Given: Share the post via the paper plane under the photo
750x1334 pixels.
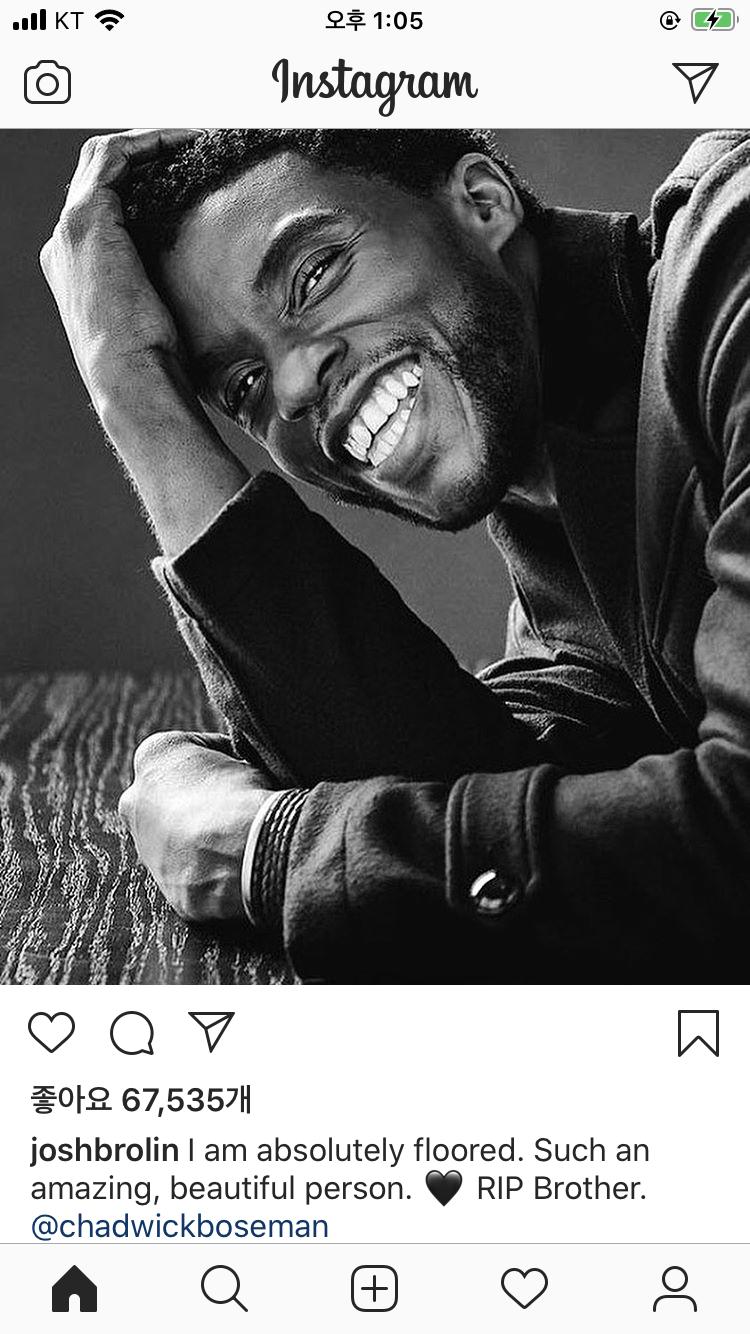Looking at the screenshot, I should pyautogui.click(x=211, y=1032).
